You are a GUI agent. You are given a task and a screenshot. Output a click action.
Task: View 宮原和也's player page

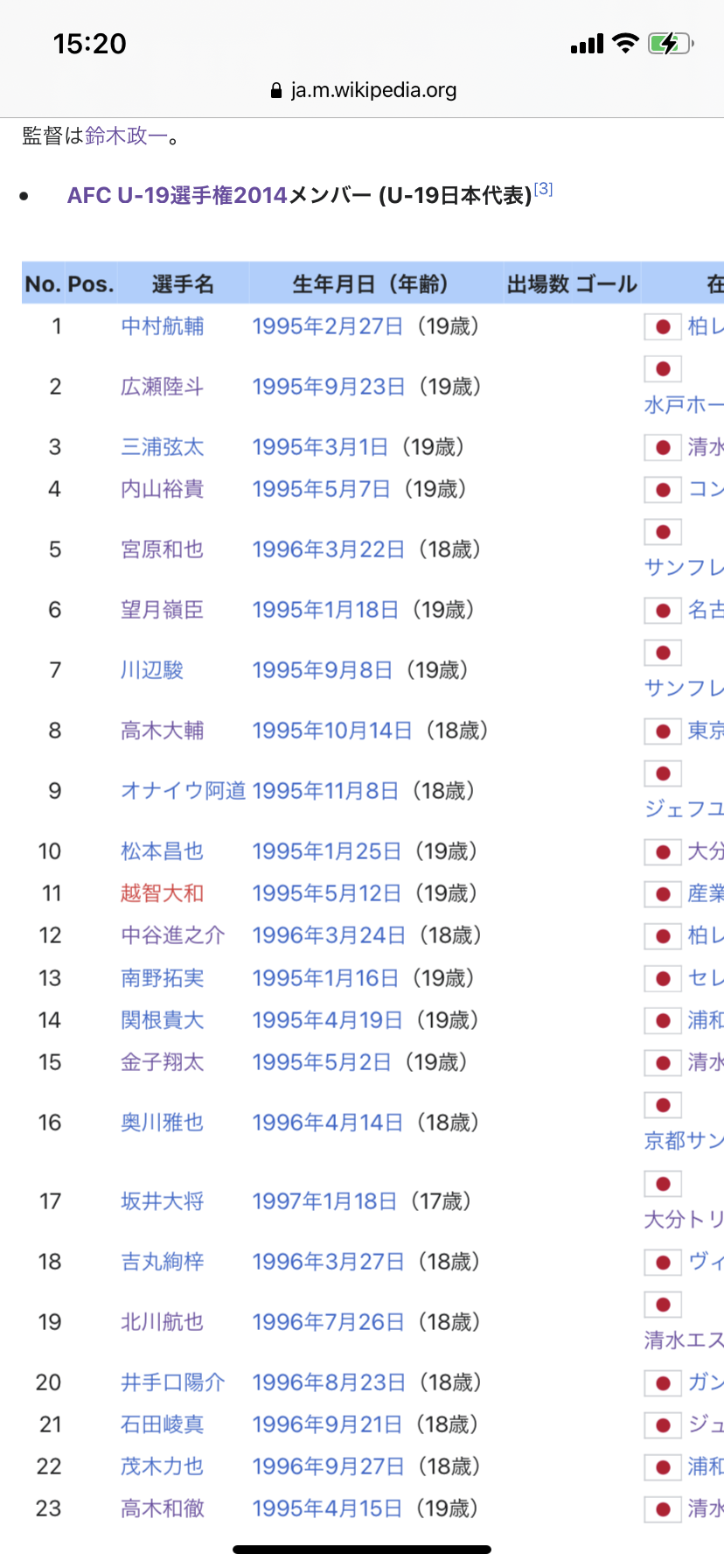click(163, 549)
